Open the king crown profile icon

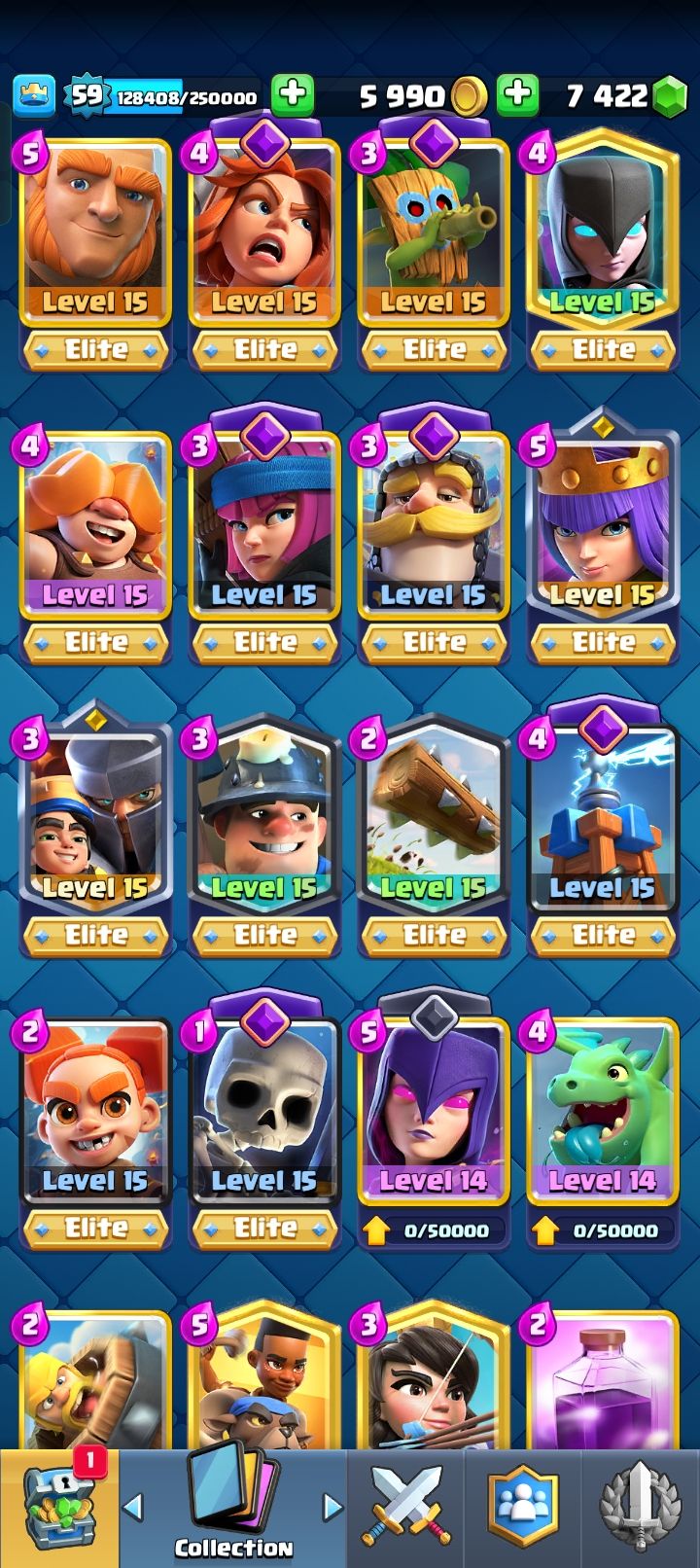33,94
